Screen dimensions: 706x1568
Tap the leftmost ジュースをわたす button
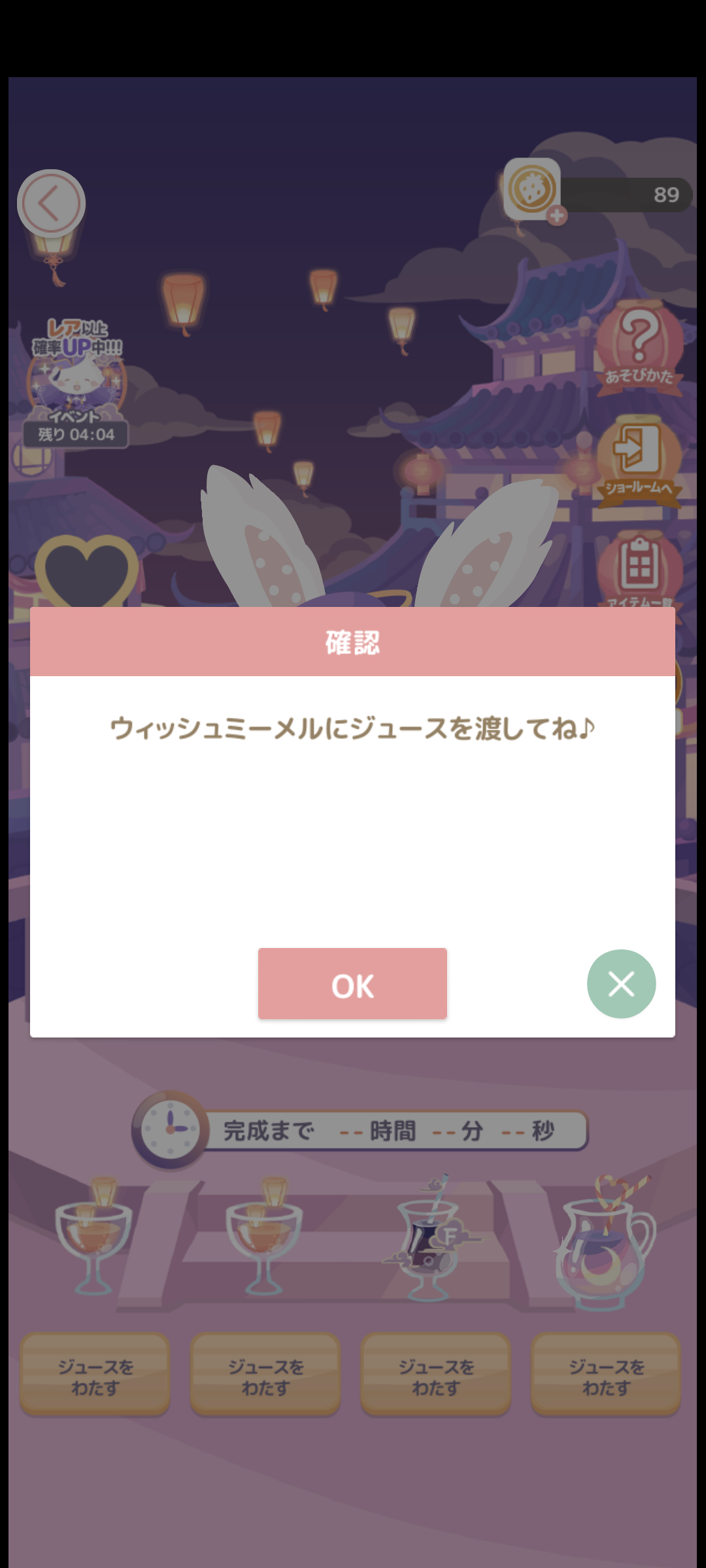(94, 1377)
